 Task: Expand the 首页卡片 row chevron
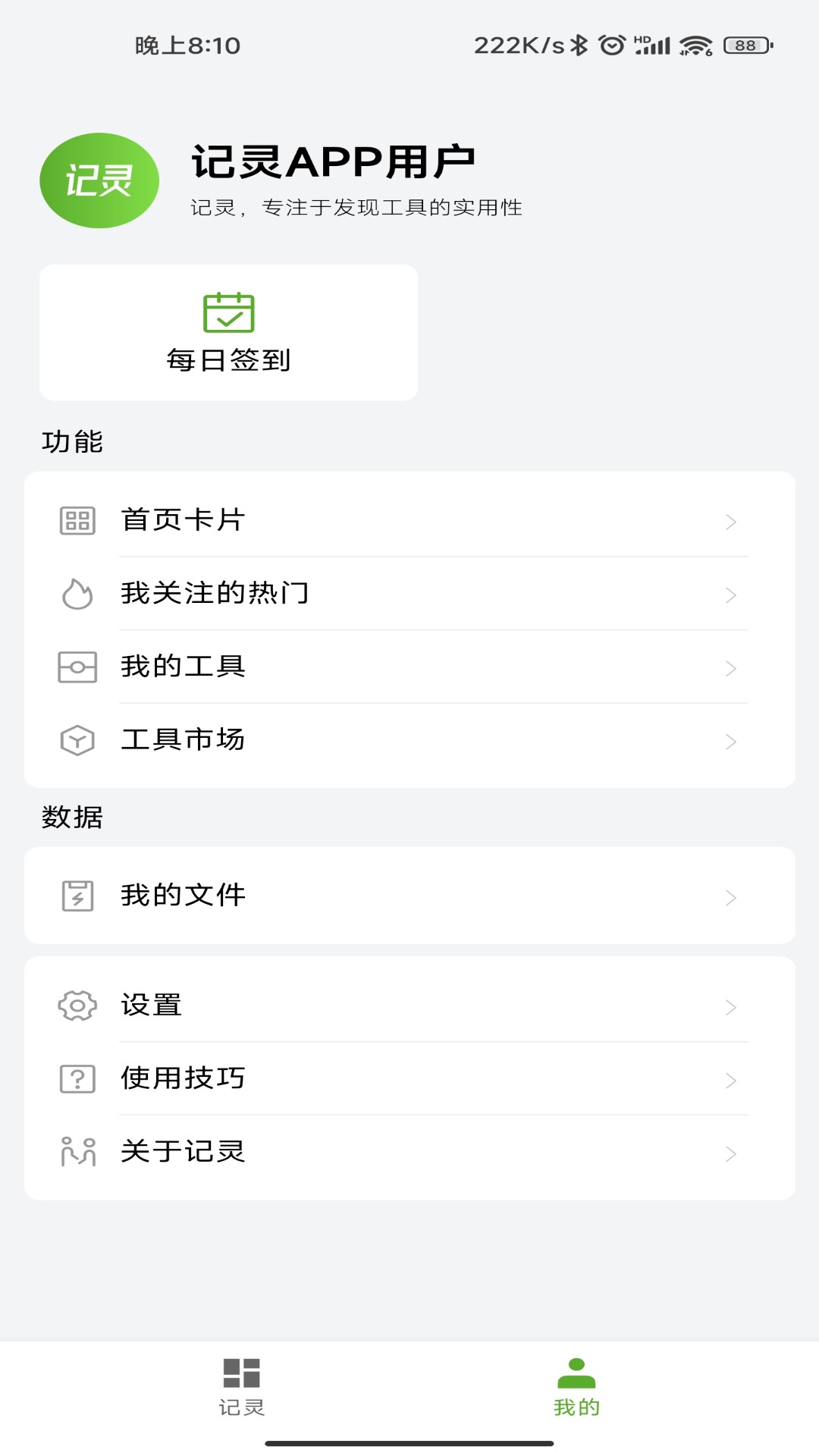730,521
